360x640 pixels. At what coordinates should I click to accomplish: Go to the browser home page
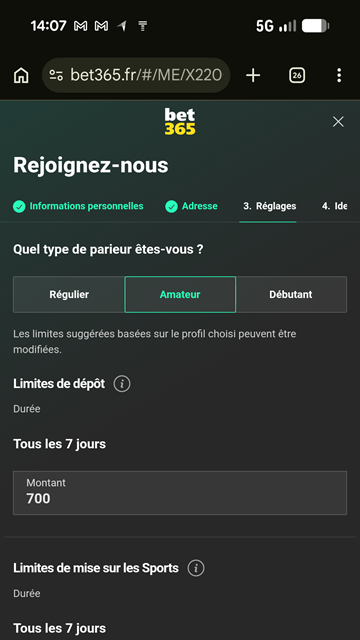click(21, 76)
